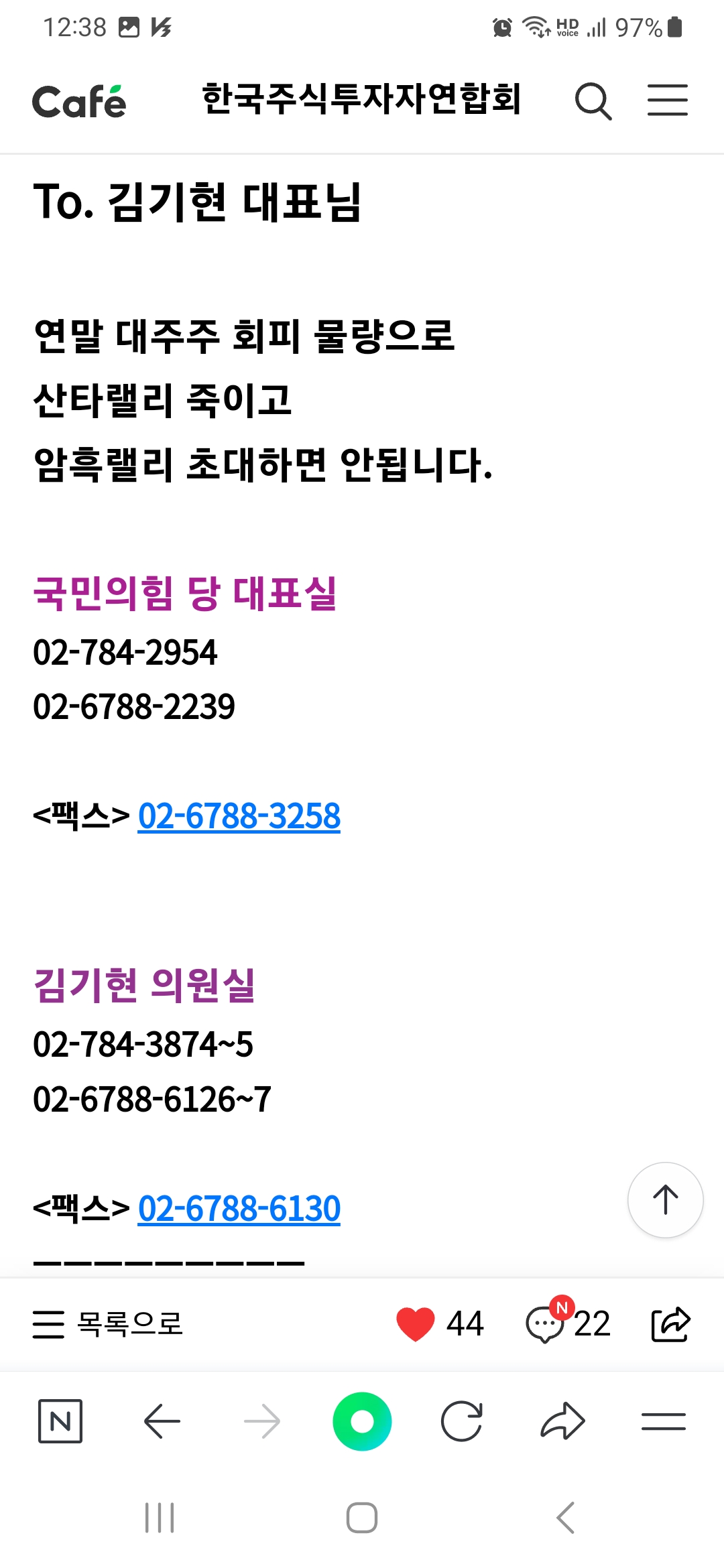The image size is (724, 1568).
Task: Tap the fax number link 02-6788-3258
Action: click(x=239, y=816)
